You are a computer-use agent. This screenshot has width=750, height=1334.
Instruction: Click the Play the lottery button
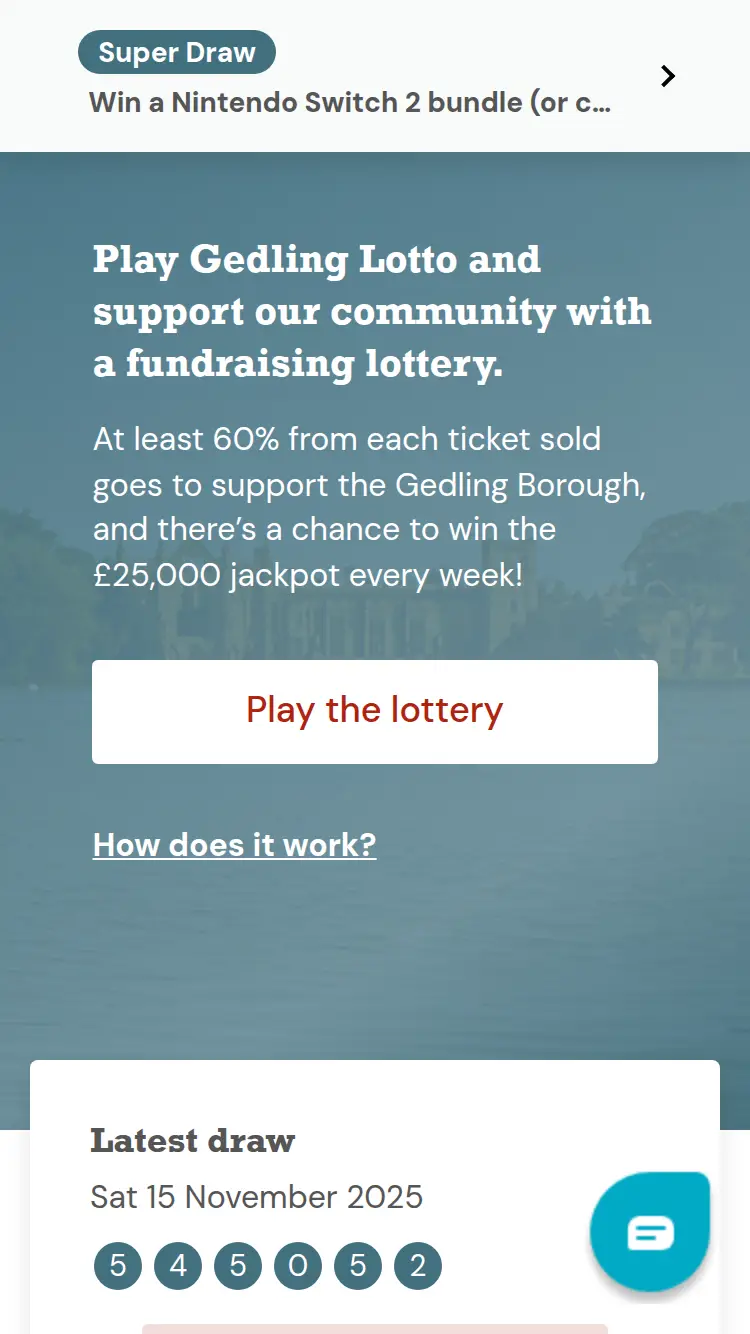tap(375, 711)
